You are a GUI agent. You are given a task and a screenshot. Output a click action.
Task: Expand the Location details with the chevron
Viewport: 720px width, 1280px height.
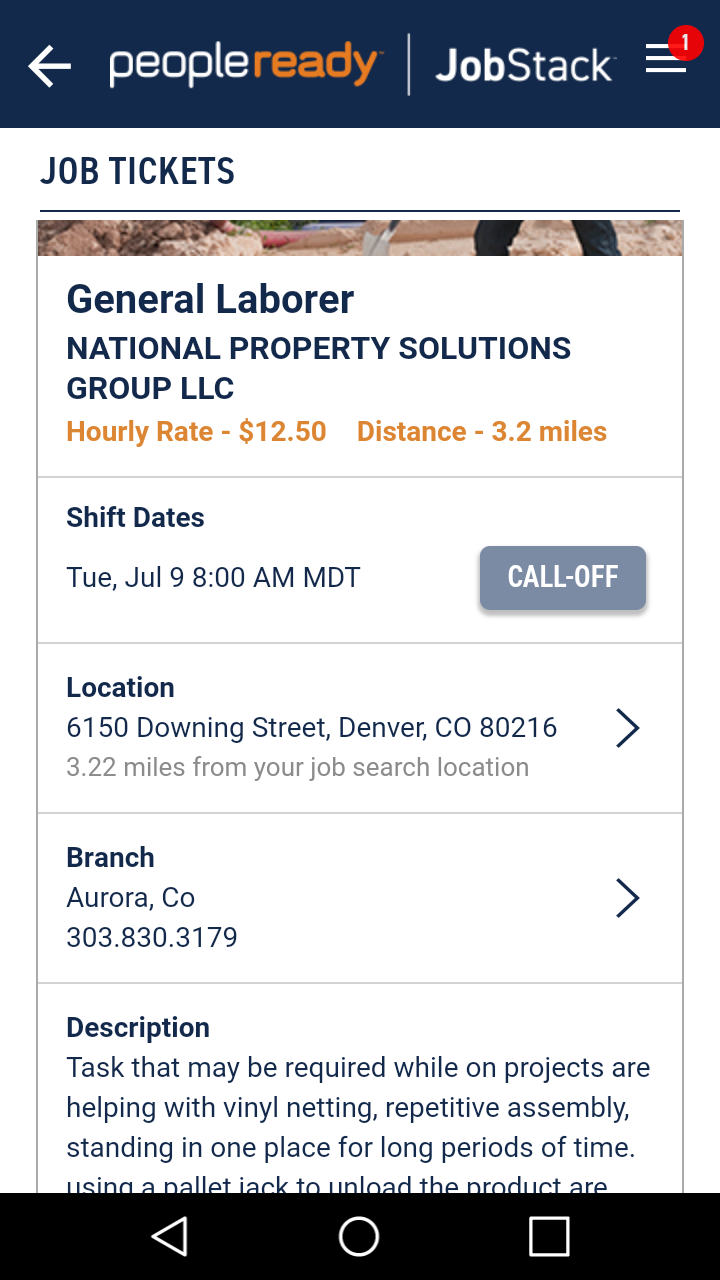(x=627, y=727)
